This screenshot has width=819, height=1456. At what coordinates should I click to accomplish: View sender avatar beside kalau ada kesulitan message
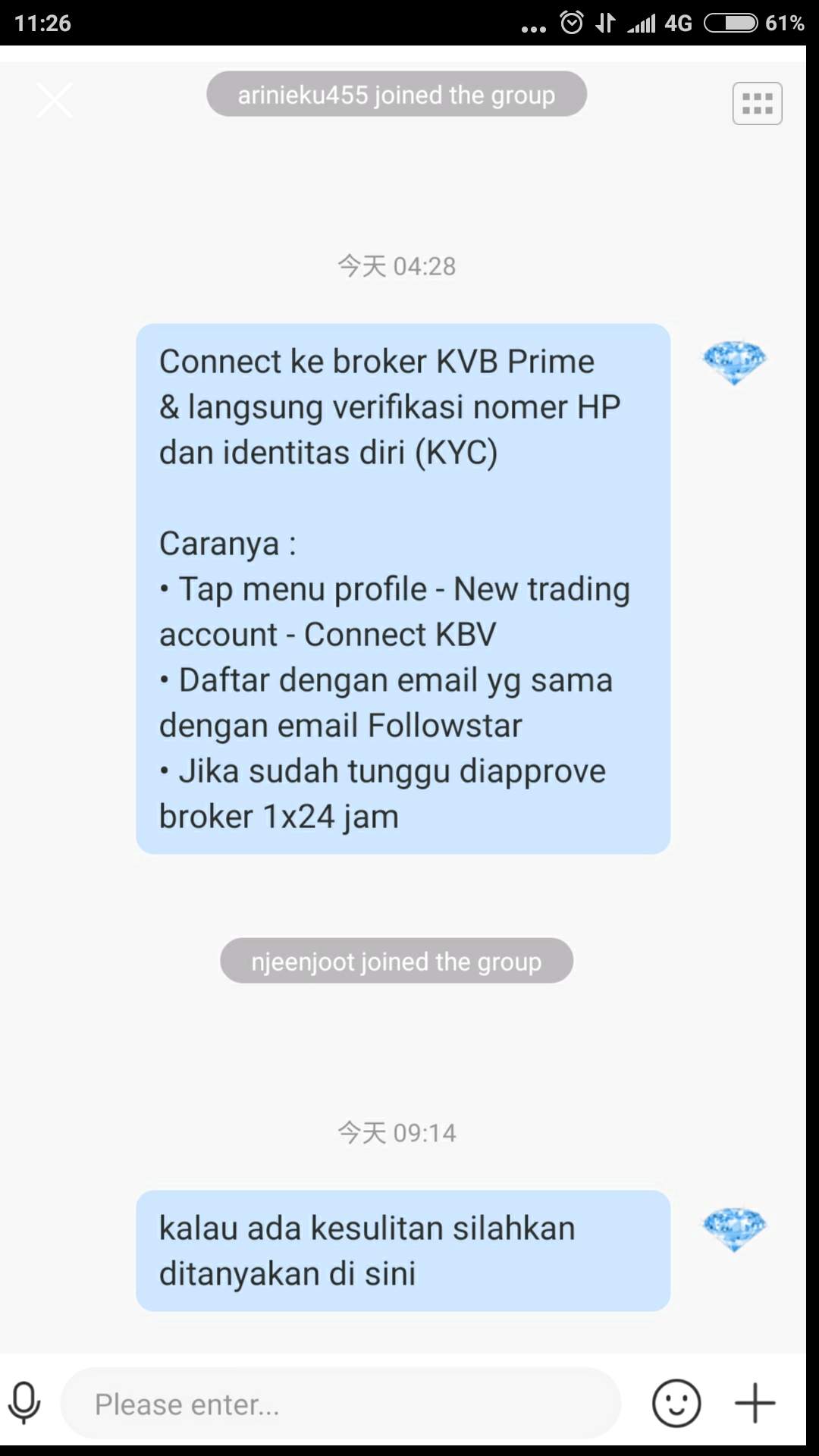(734, 1228)
